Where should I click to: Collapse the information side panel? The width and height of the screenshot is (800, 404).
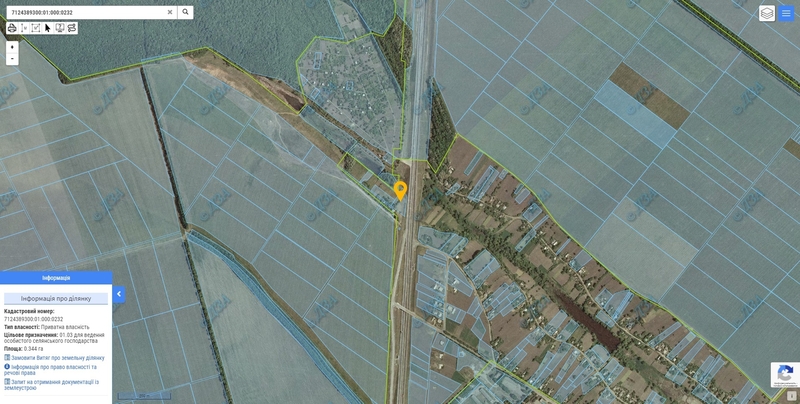(119, 294)
